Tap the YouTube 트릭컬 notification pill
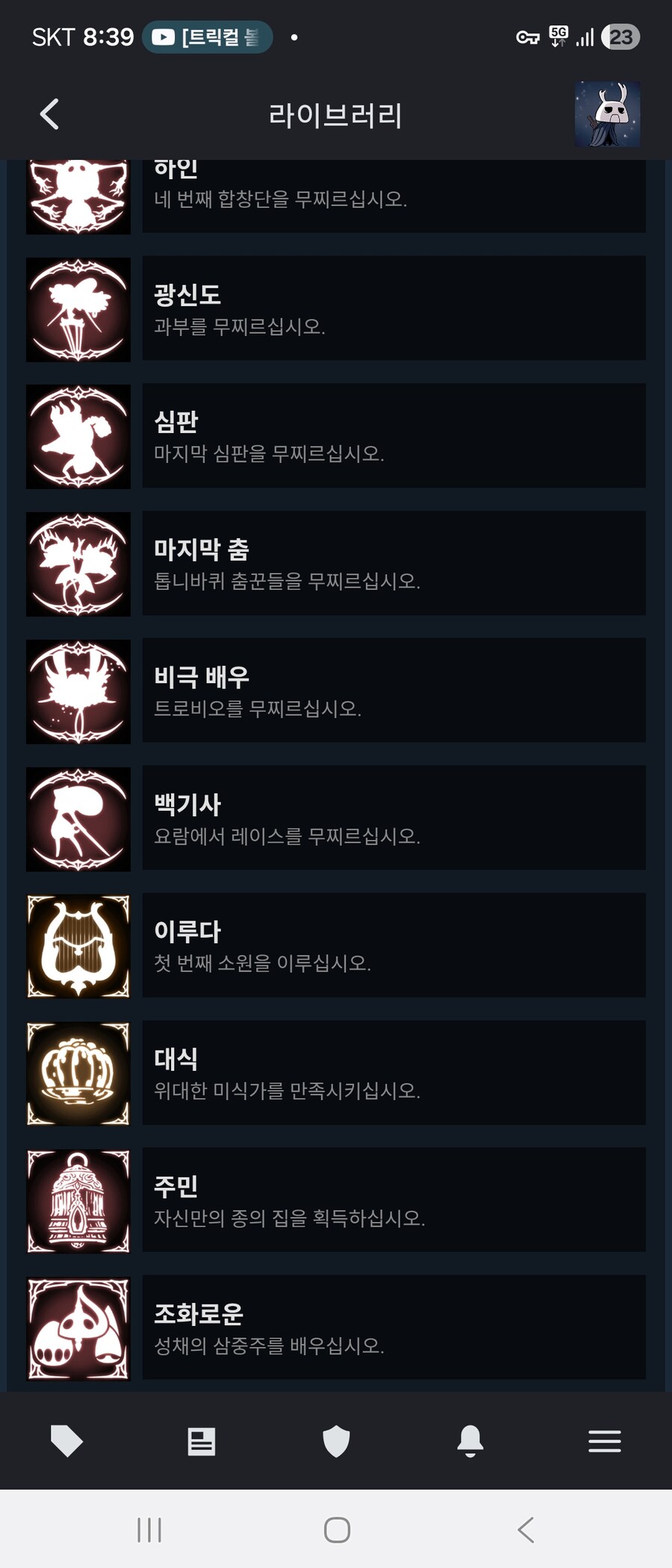Image resolution: width=672 pixels, height=1568 pixels. 207,37
